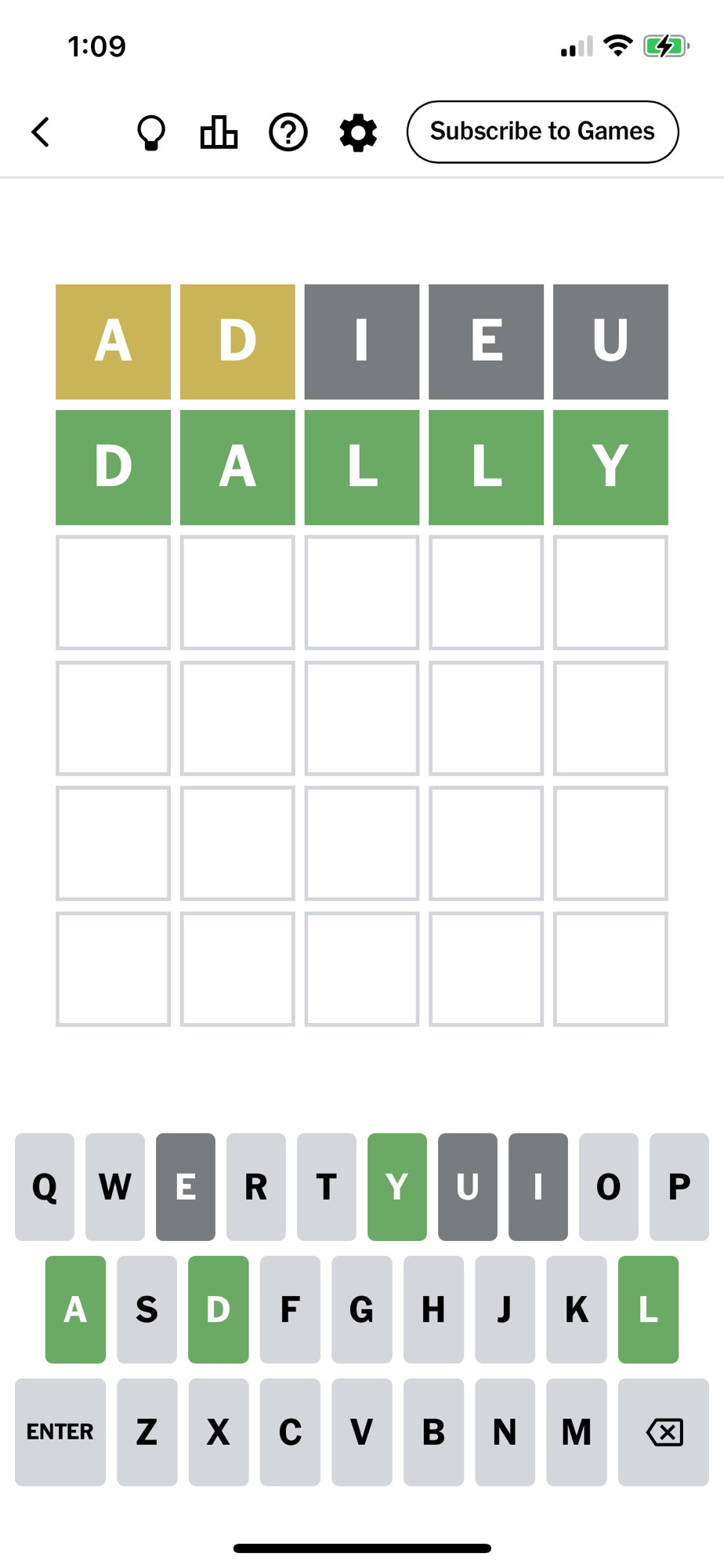Tap the green L key
Viewport: 724px width, 1568px height.
click(x=648, y=1309)
